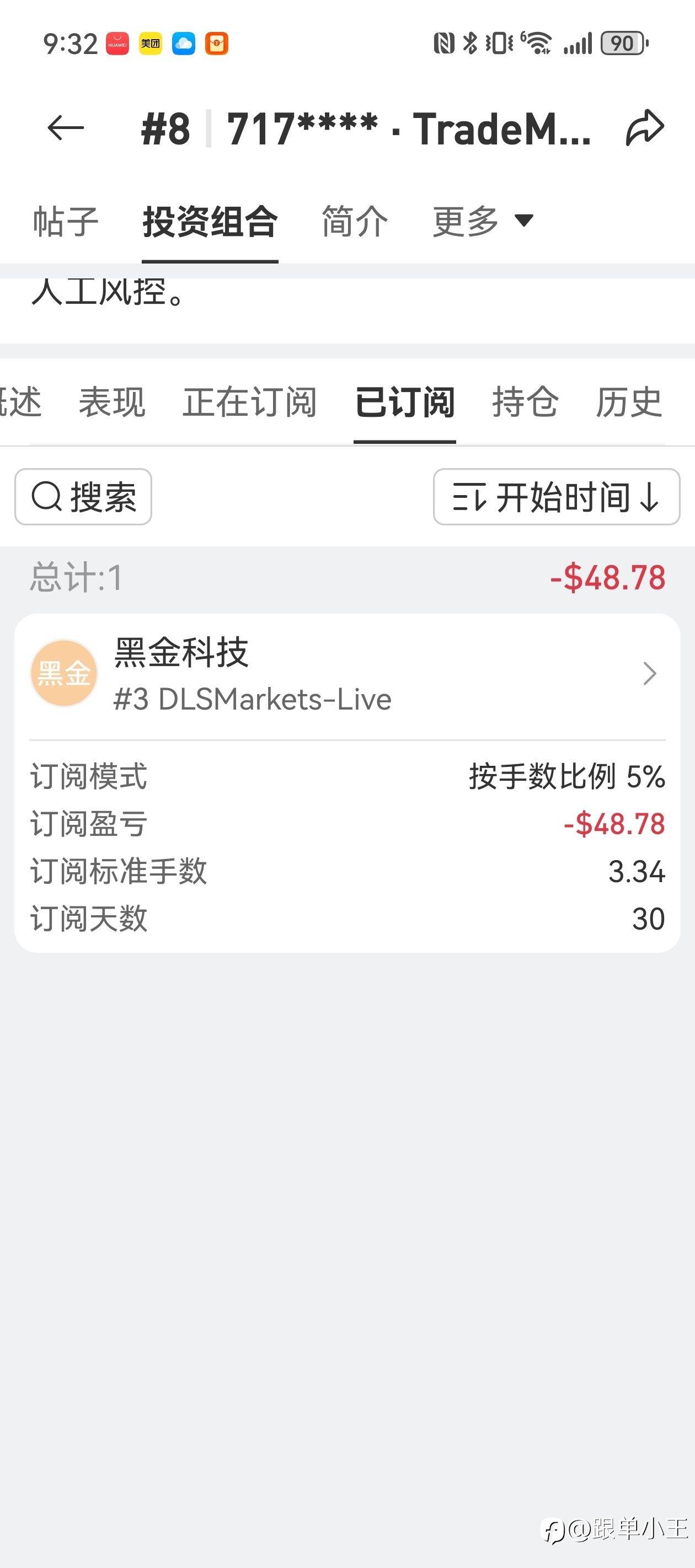Tap the HUAWEI store icon in notification bar
The width and height of the screenshot is (695, 1568).
point(117,43)
